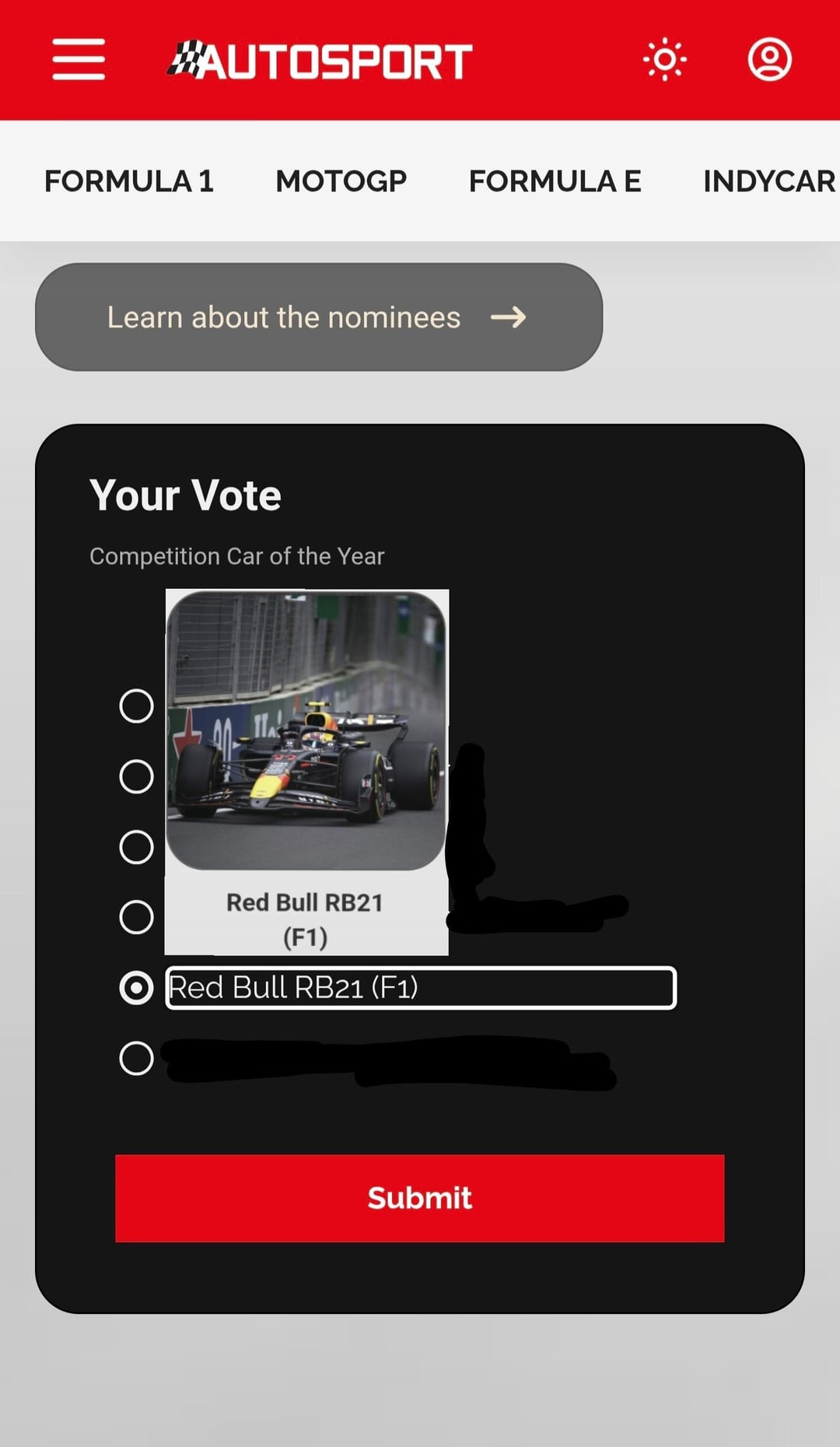Open the IndyCar section
This screenshot has width=840, height=1447.
point(768,181)
